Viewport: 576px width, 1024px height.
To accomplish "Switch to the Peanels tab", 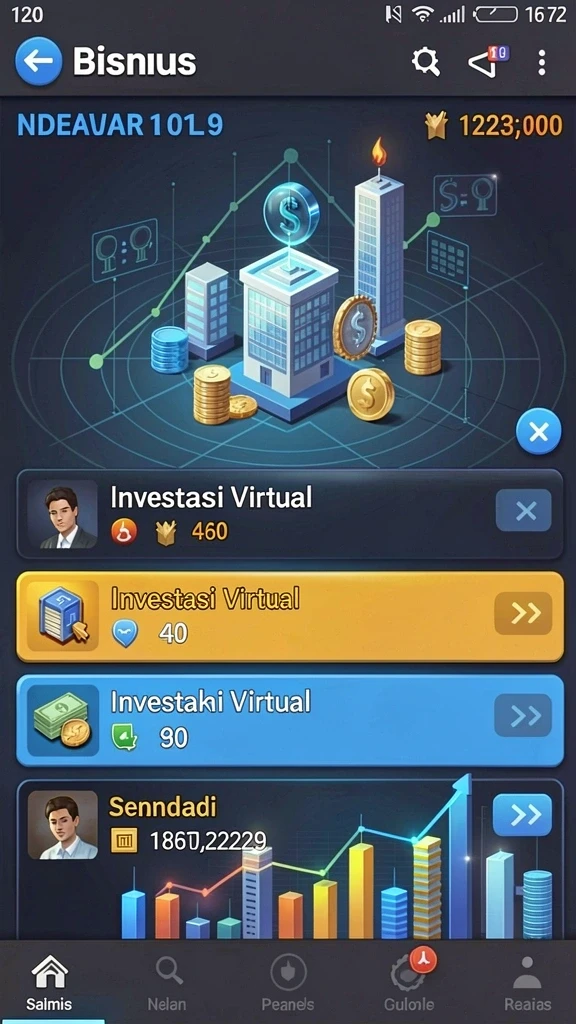I will click(x=288, y=982).
